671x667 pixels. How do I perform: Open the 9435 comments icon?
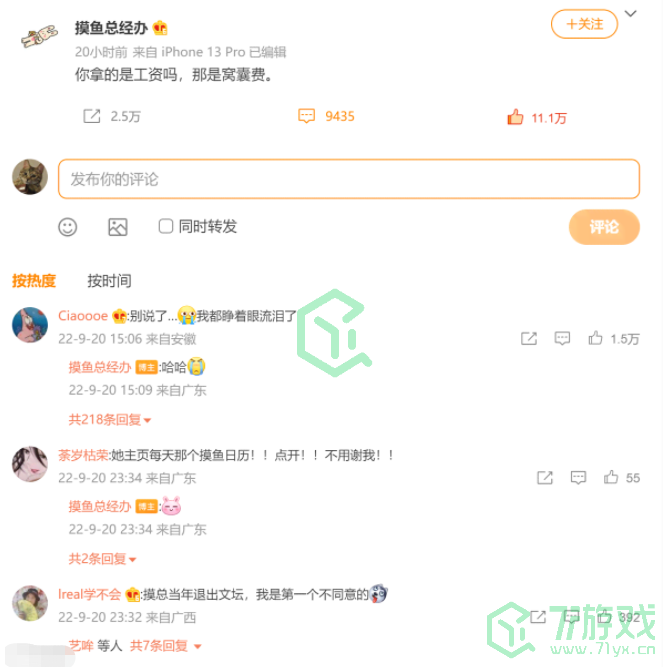coord(306,117)
